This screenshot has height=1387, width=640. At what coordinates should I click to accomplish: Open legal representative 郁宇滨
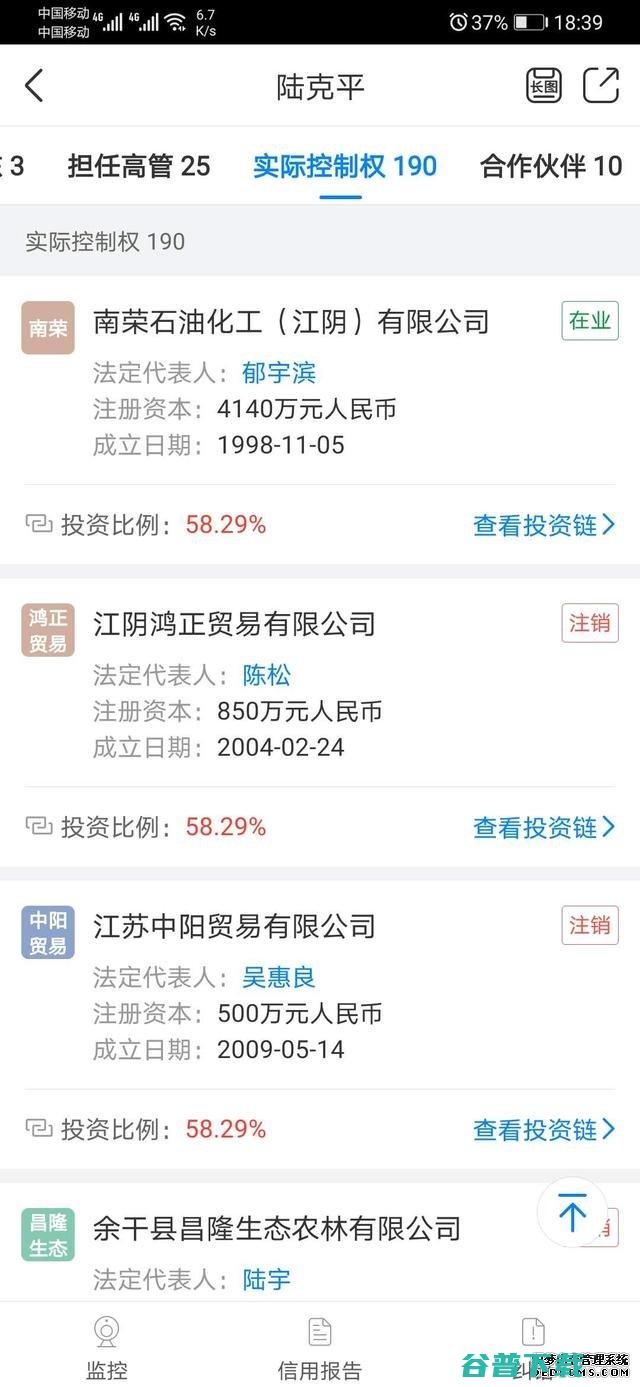(x=279, y=373)
